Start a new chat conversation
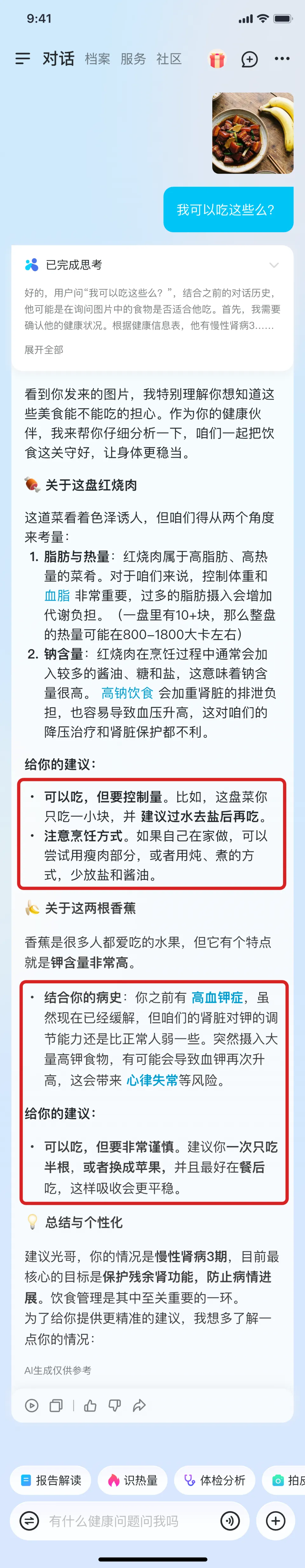 point(249,59)
